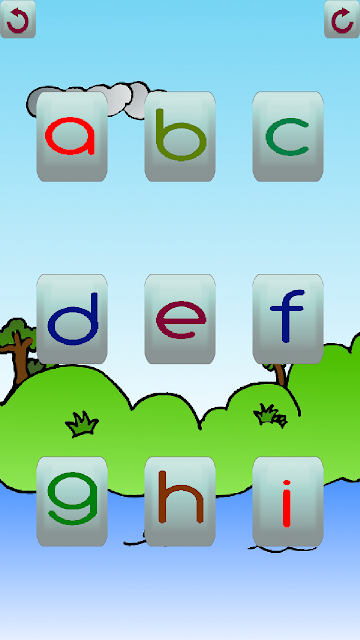This screenshot has width=360, height=640.
Task: Select the brown letter h tile
Action: pyautogui.click(x=180, y=502)
